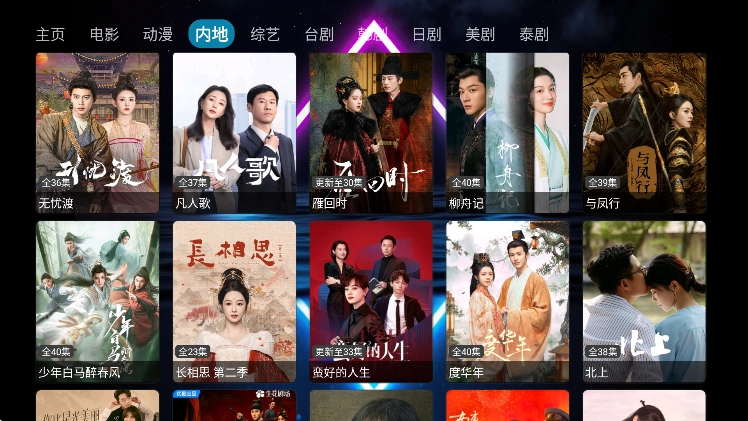Open the 柳舟记 poster card

point(507,130)
